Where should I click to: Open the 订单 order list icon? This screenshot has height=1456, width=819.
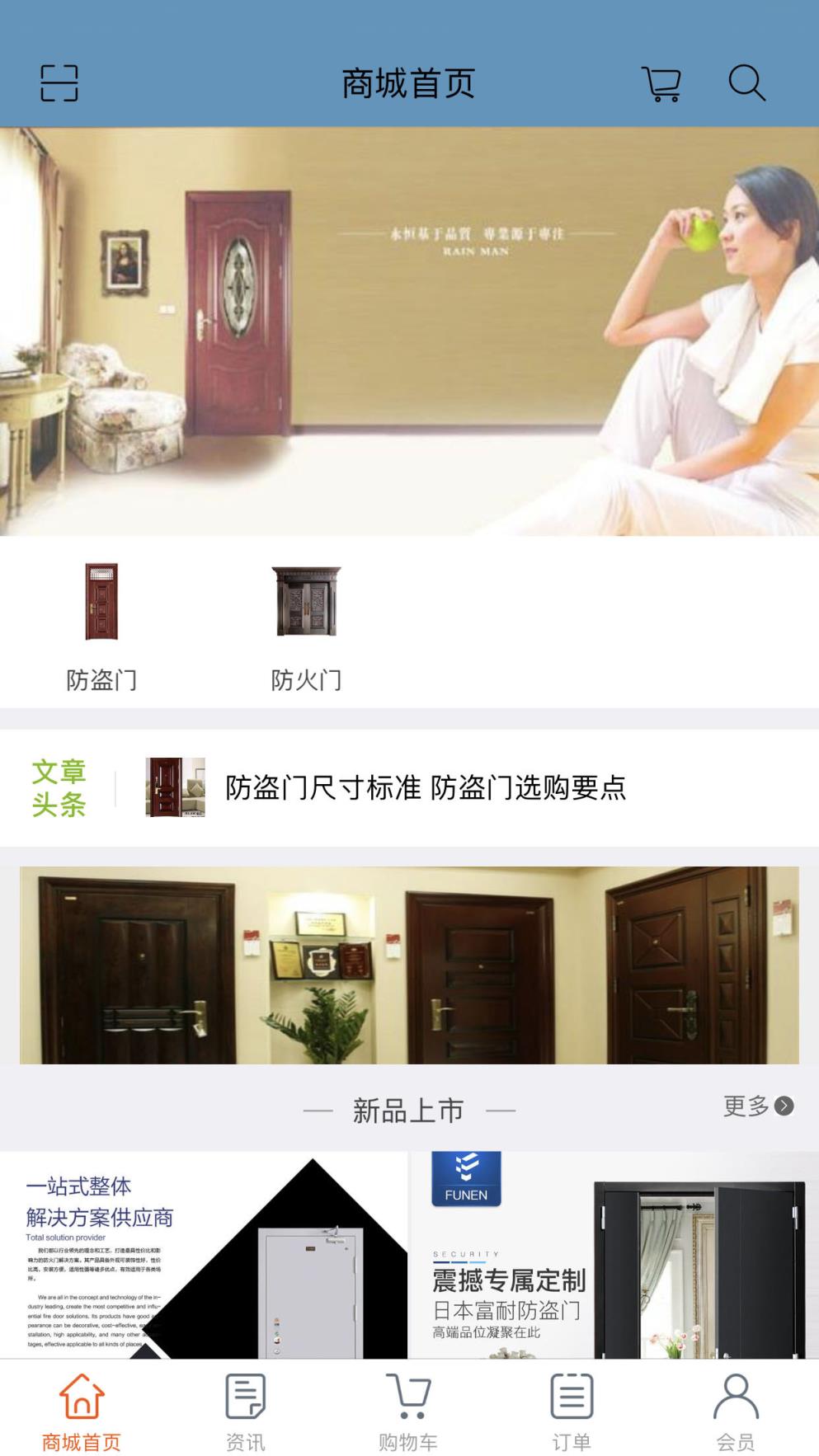coord(572,1393)
